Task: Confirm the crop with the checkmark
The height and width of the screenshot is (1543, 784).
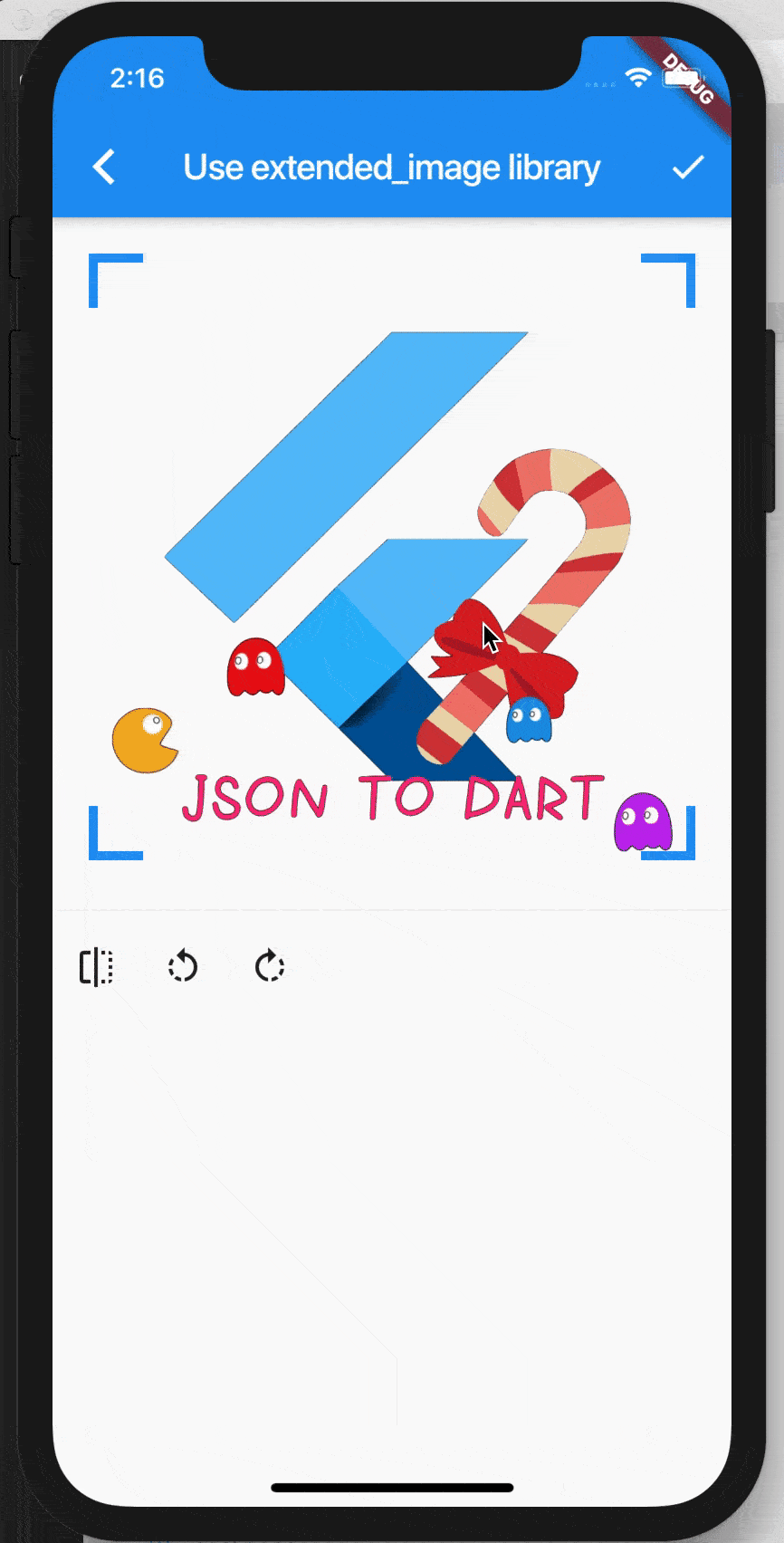Action: click(687, 168)
